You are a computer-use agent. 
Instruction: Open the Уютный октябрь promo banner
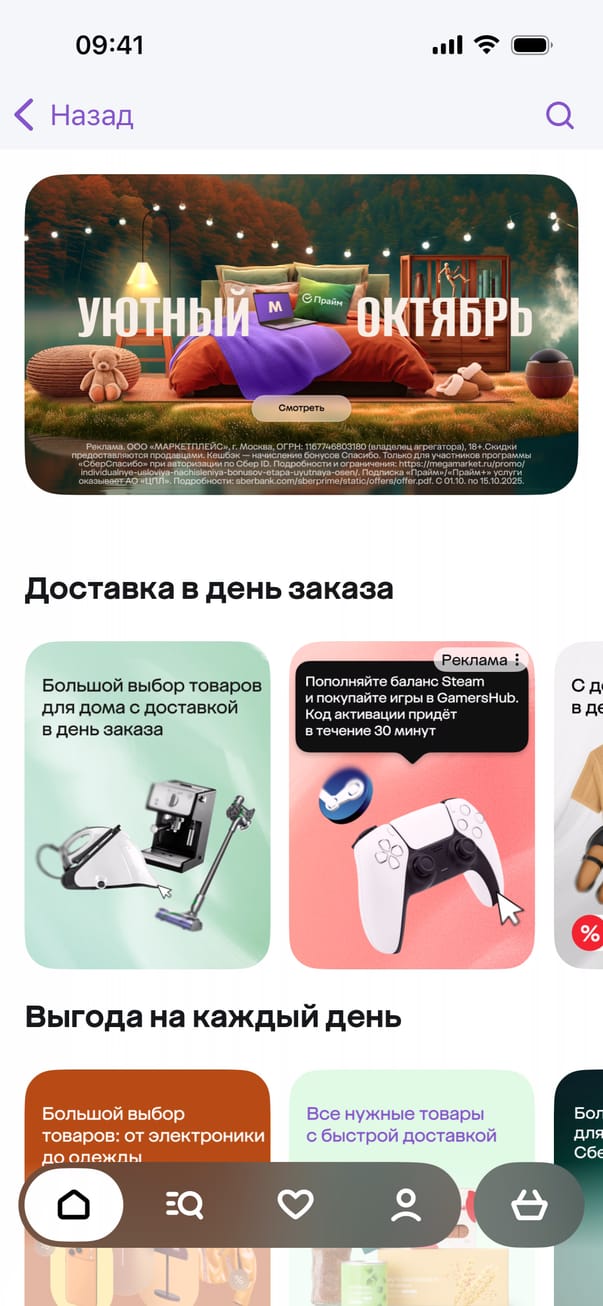tap(301, 290)
